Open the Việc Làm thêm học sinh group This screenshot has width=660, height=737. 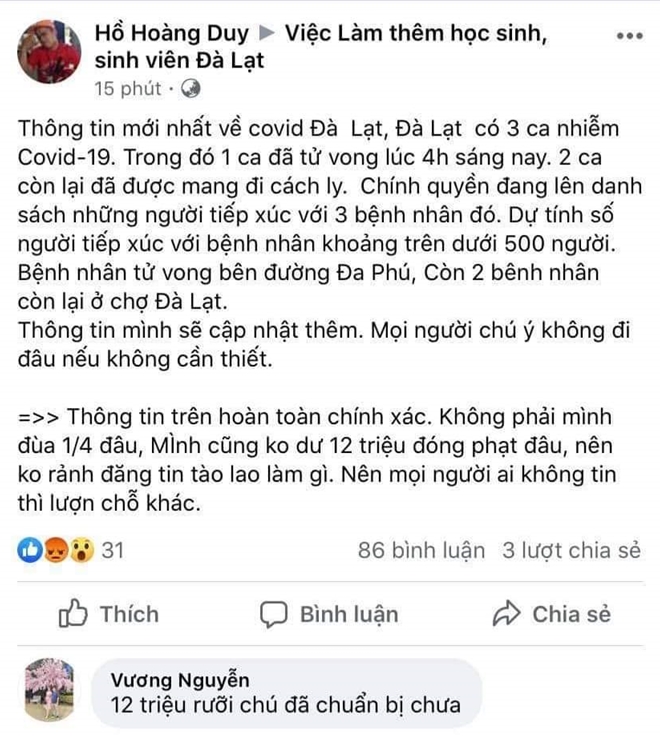pos(418,31)
